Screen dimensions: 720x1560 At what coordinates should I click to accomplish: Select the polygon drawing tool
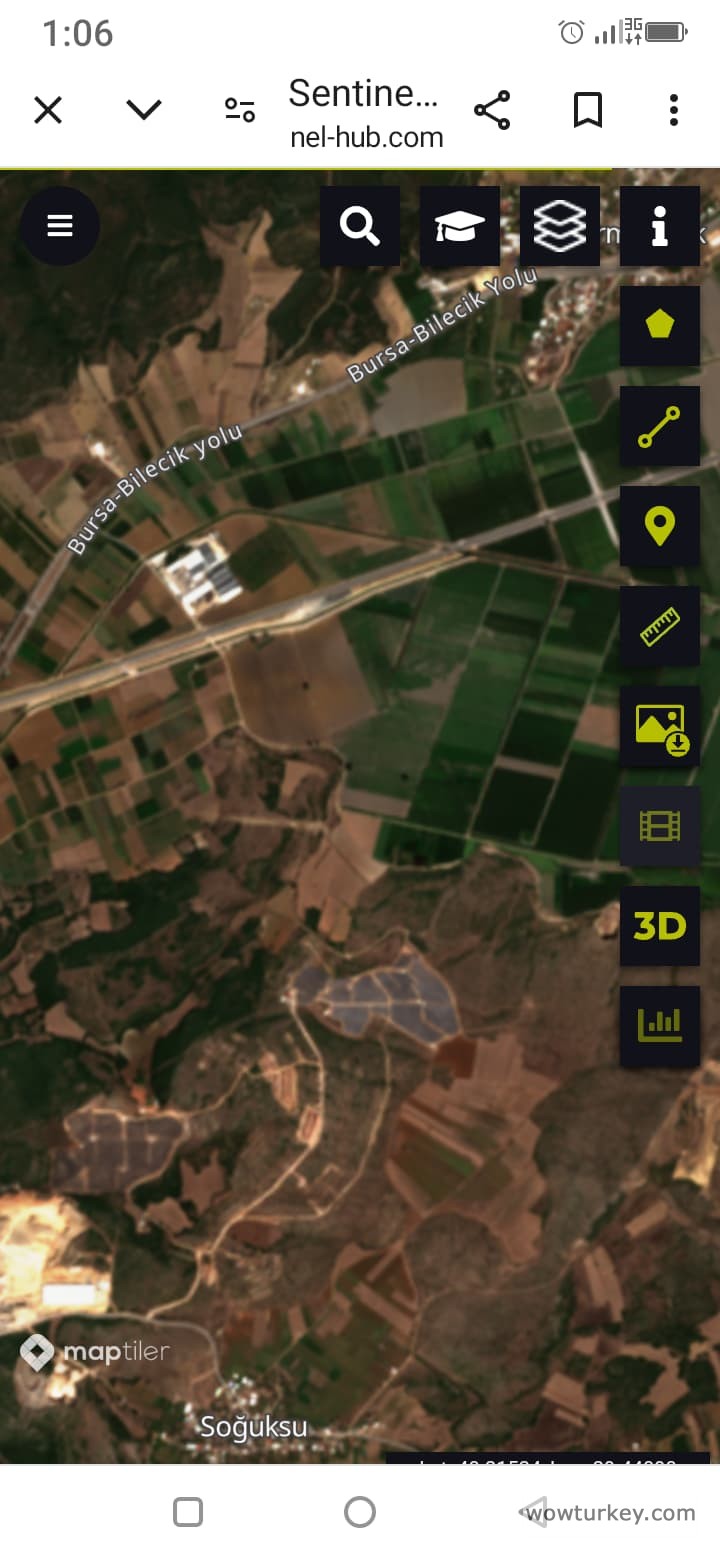pyautogui.click(x=659, y=326)
